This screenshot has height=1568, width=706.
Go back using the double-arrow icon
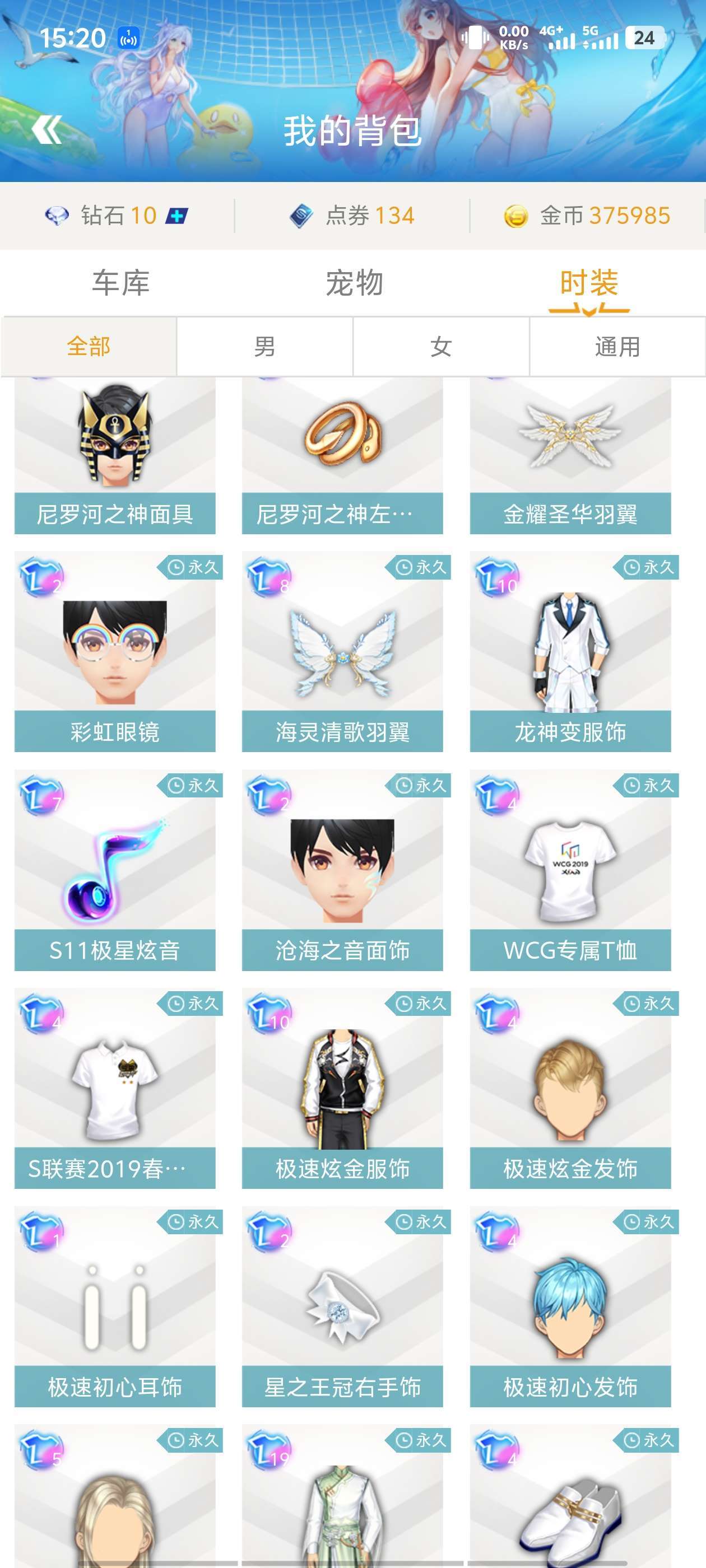(47, 130)
